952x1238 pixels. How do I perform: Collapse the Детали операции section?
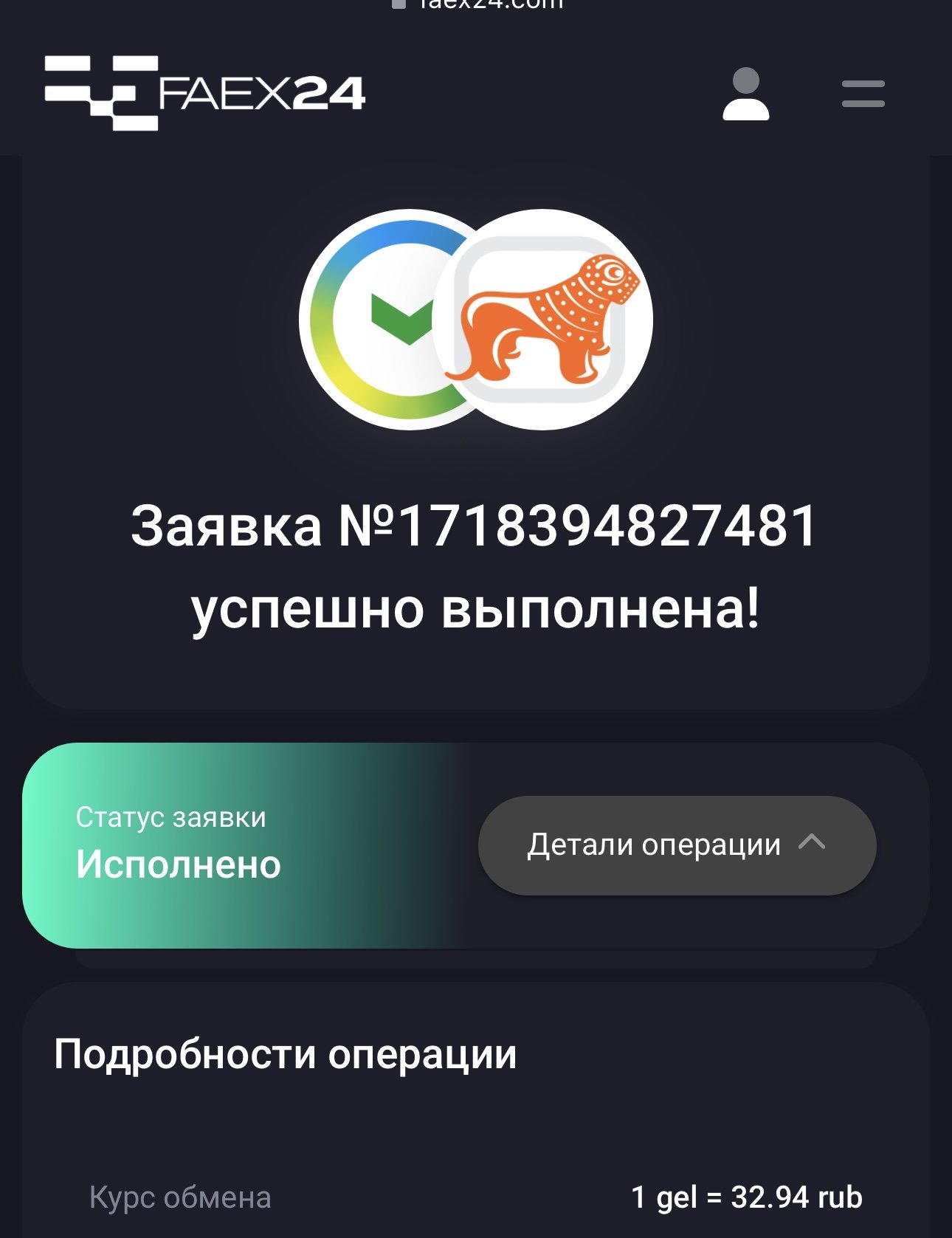coord(676,845)
